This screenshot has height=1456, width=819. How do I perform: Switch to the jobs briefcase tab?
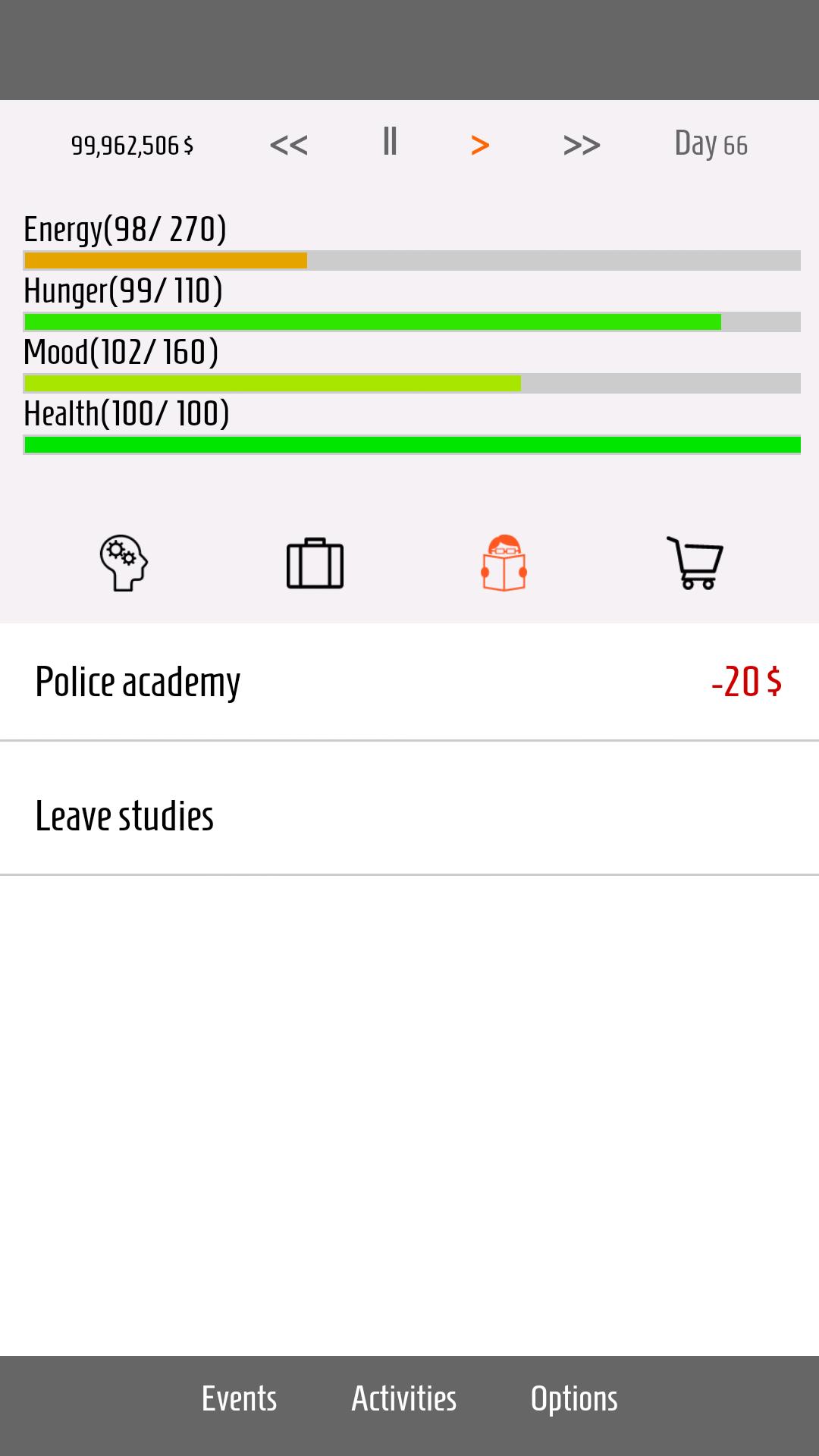[x=315, y=563]
